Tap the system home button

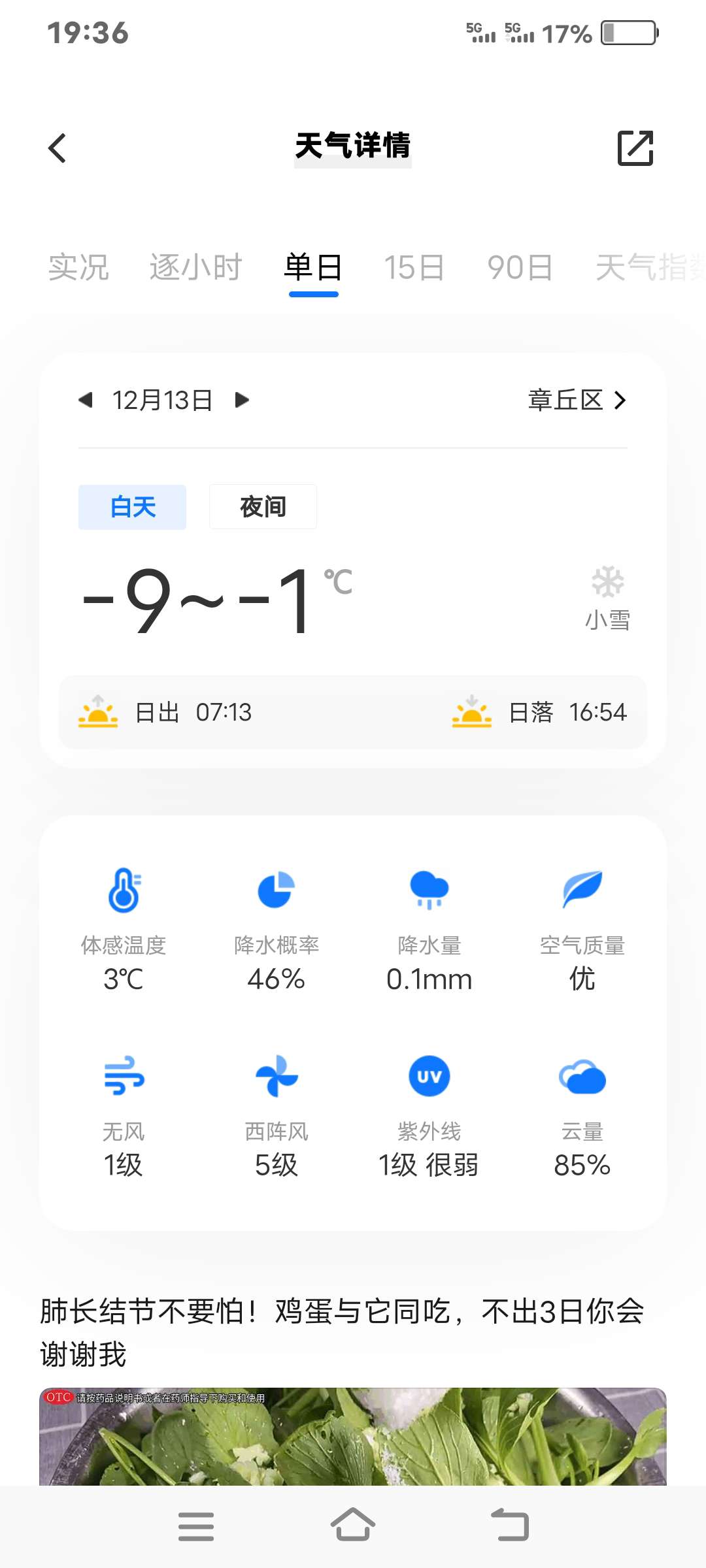click(x=353, y=1526)
